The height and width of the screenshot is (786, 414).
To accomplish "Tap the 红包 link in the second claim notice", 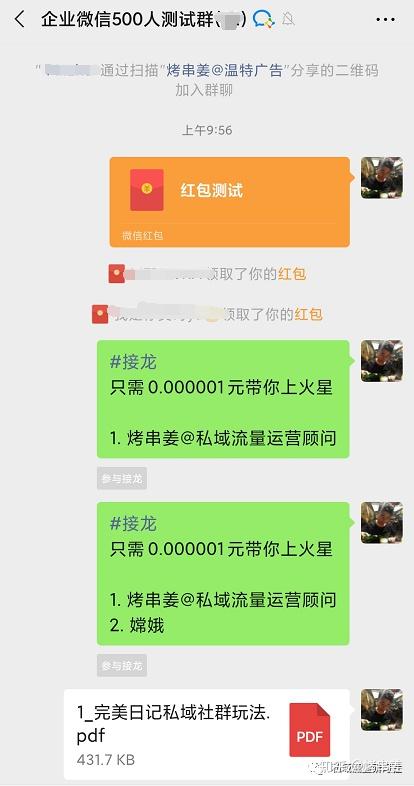I will [308, 315].
